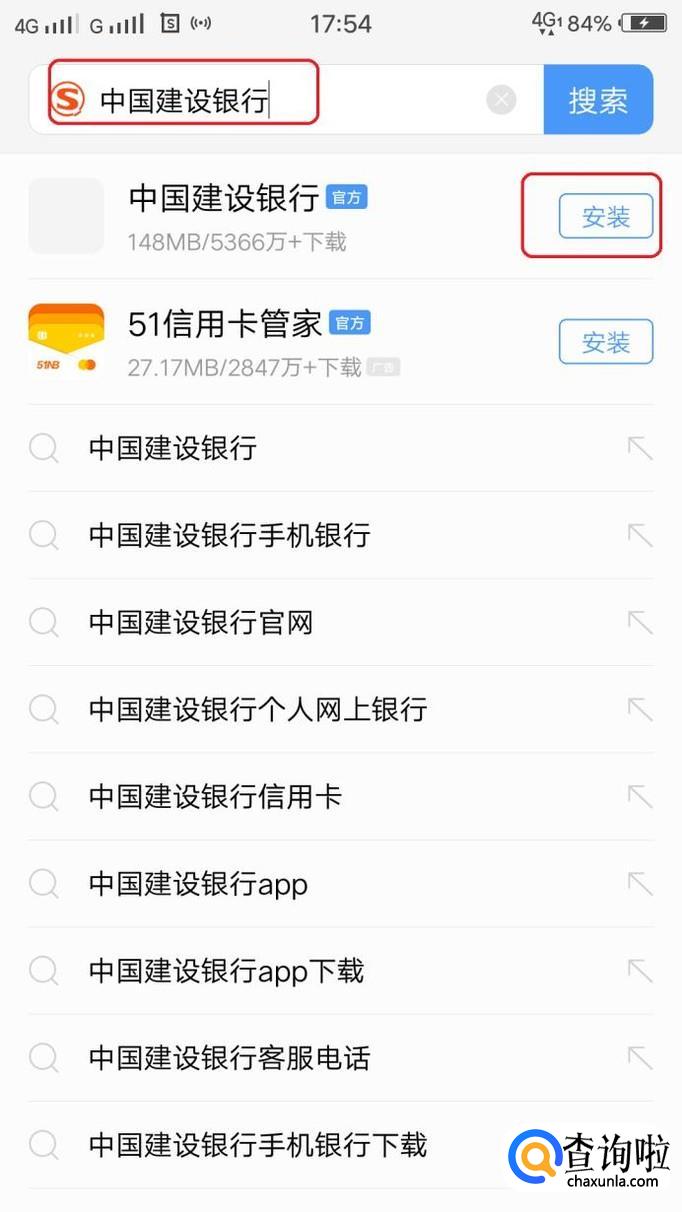The width and height of the screenshot is (682, 1212).
Task: Pick the suggestion 中国建设银行信用卡
Action: [x=215, y=797]
